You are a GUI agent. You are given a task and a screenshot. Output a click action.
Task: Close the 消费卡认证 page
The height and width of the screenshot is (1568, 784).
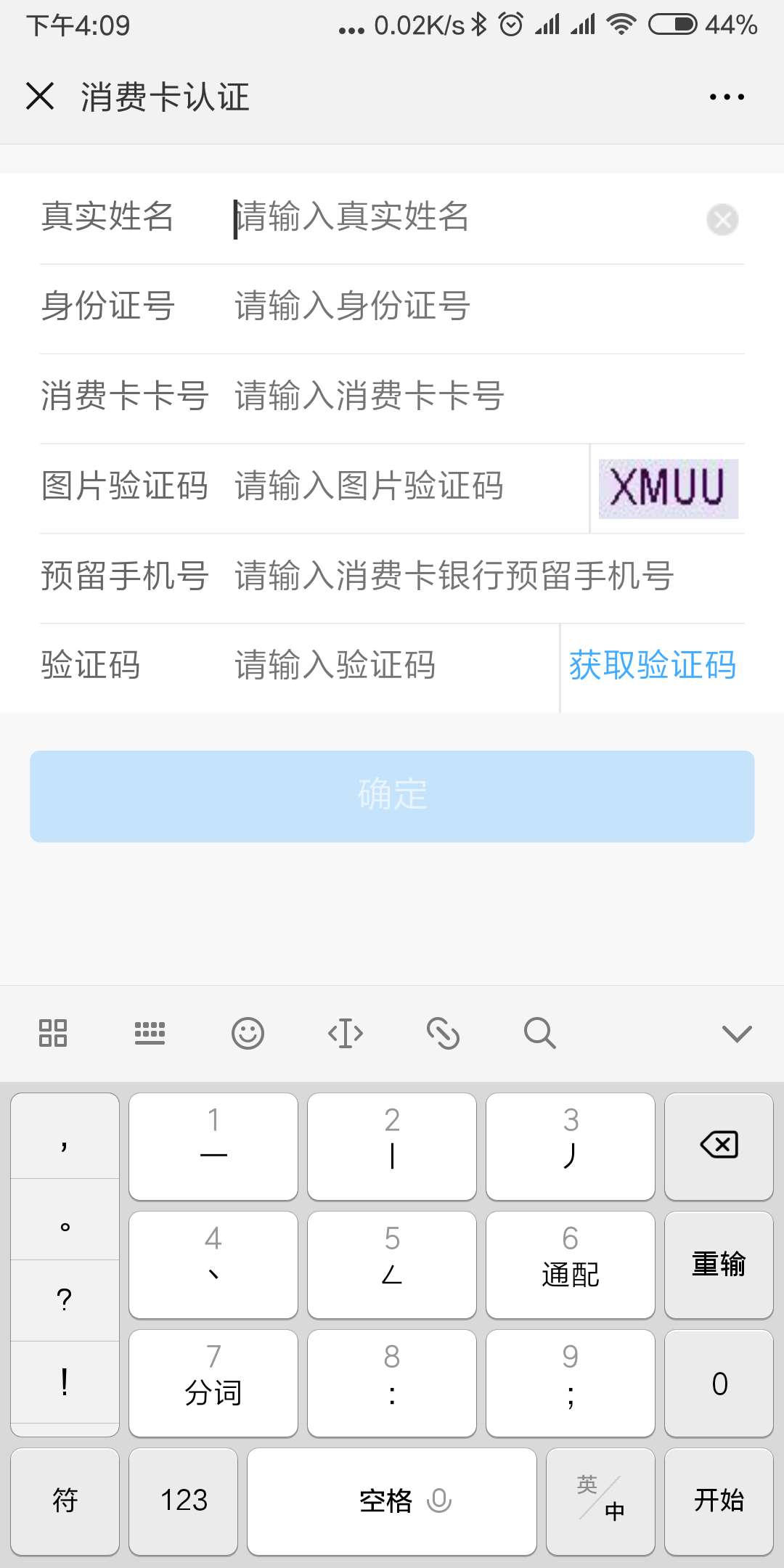40,96
